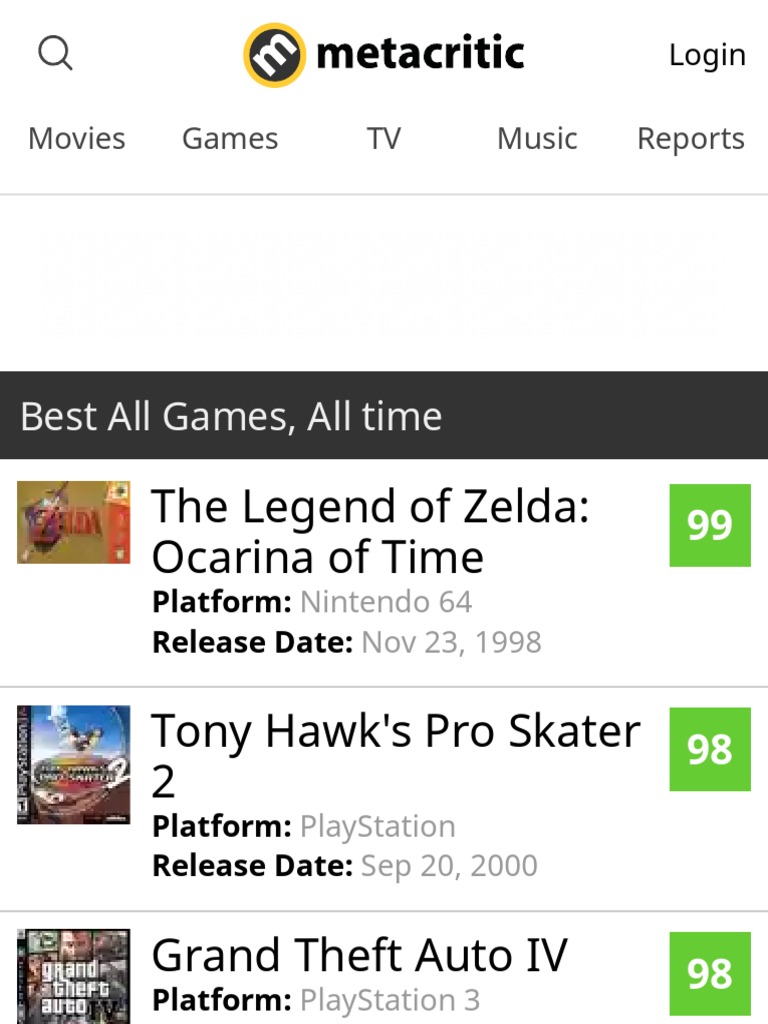Screen dimensions: 768x1024
Task: Open the Reports section
Action: [x=690, y=138]
